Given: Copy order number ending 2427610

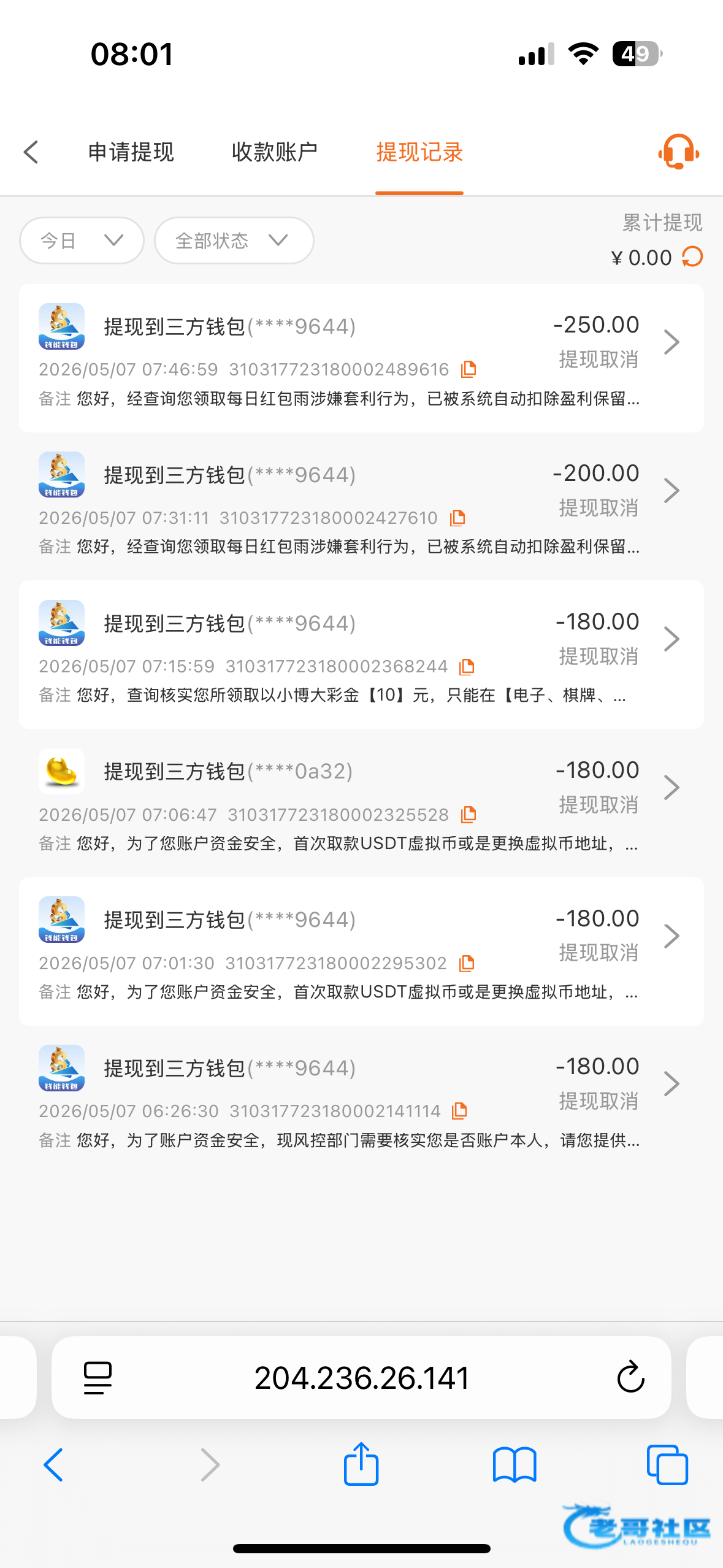Looking at the screenshot, I should click(457, 518).
